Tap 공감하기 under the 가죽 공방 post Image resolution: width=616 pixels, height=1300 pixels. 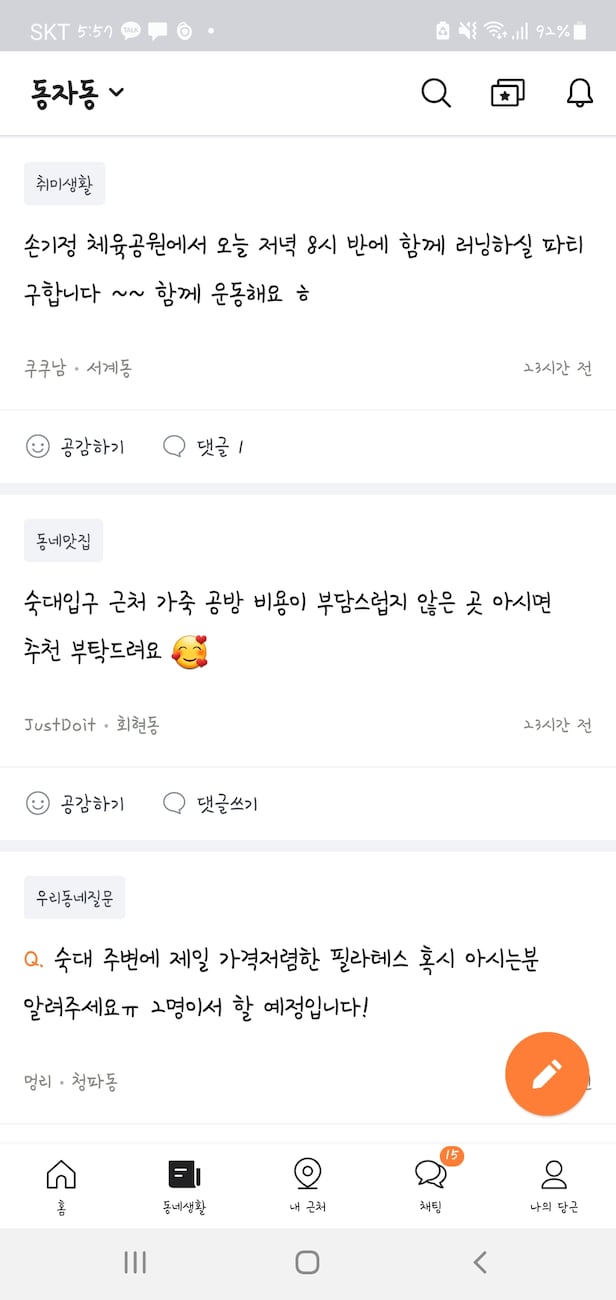(75, 803)
